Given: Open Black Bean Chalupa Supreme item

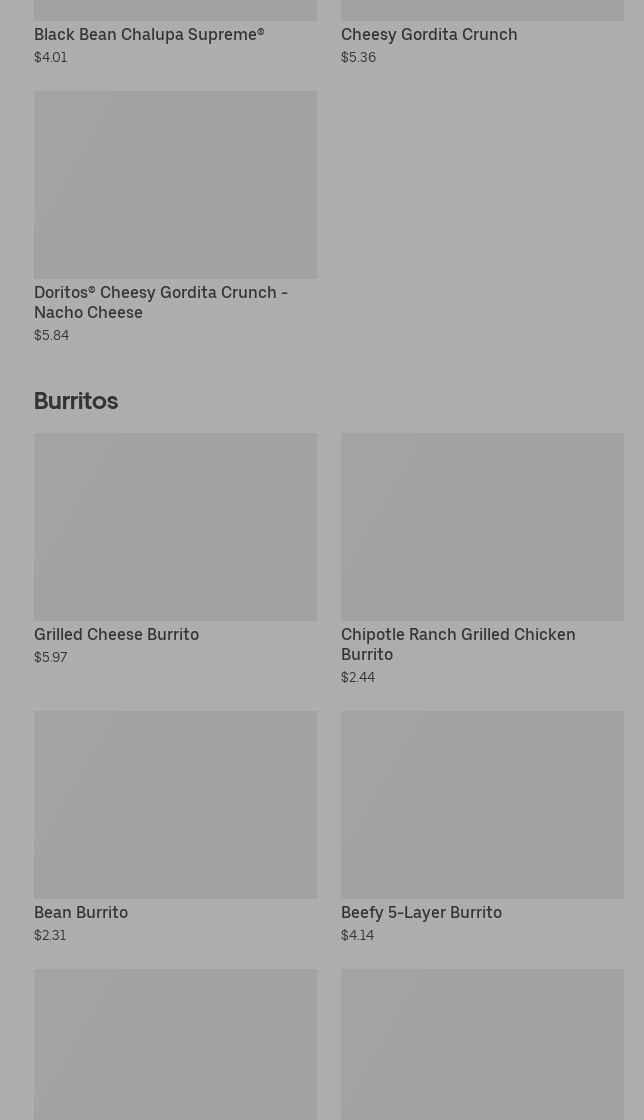Looking at the screenshot, I should click(149, 34).
